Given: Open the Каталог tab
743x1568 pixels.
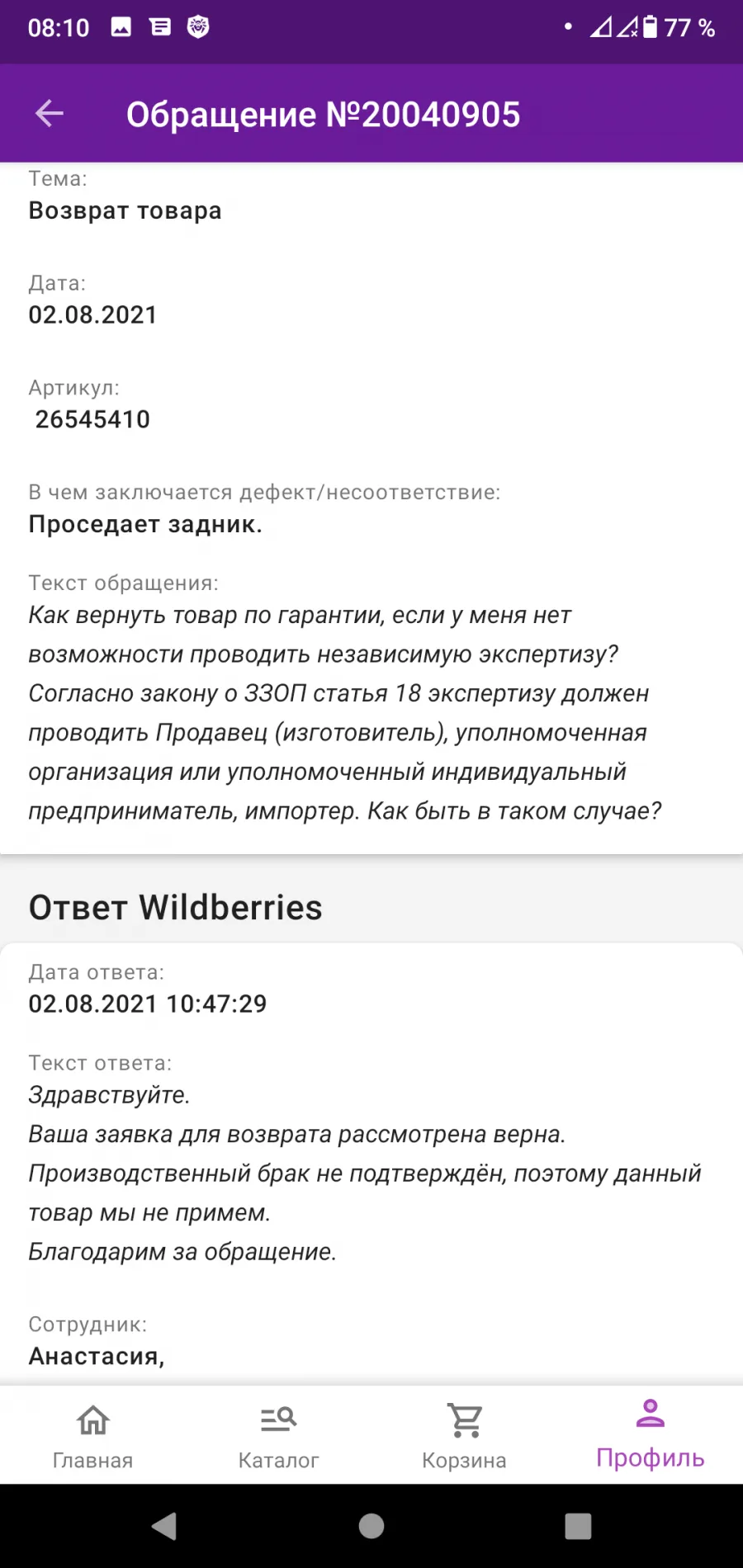Looking at the screenshot, I should pyautogui.click(x=278, y=1435).
